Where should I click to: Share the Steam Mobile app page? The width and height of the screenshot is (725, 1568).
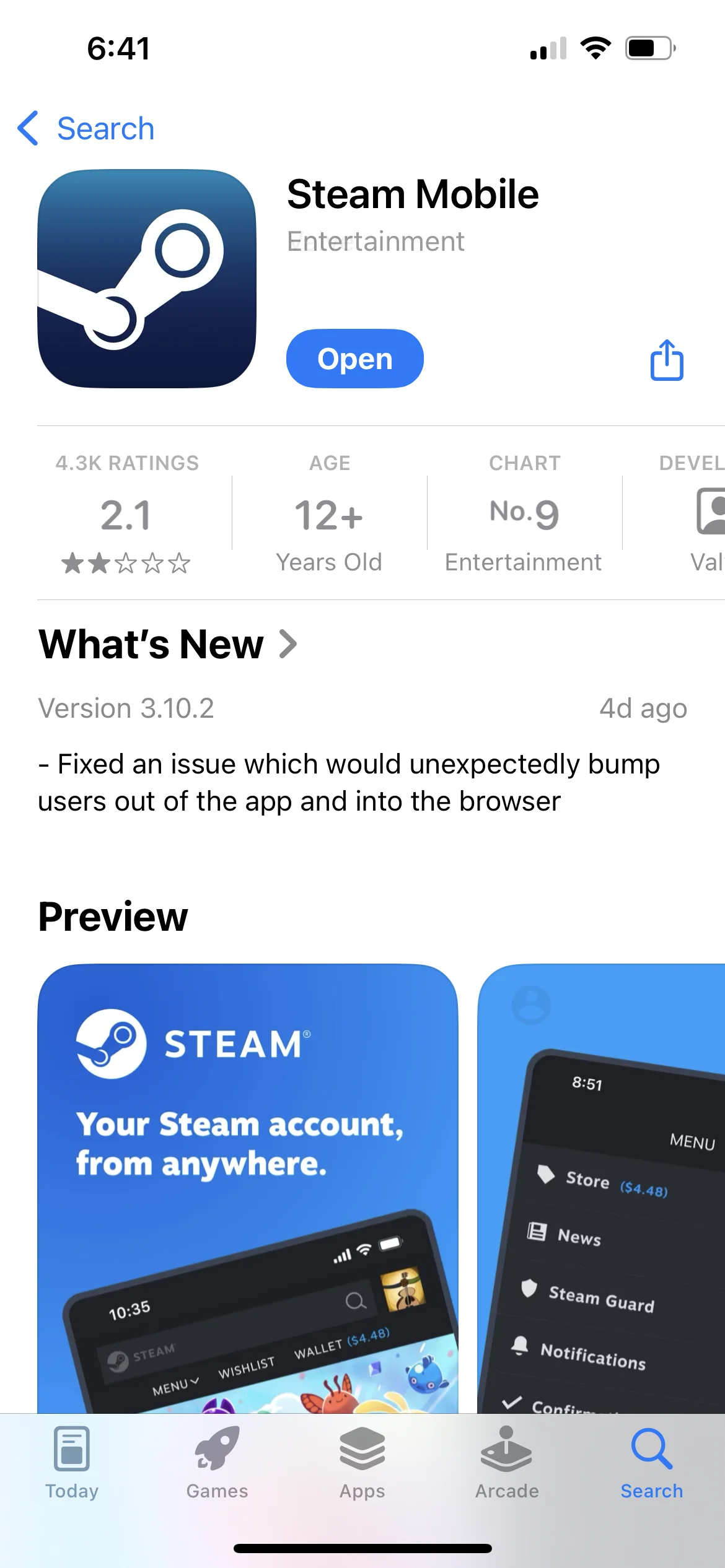click(667, 360)
